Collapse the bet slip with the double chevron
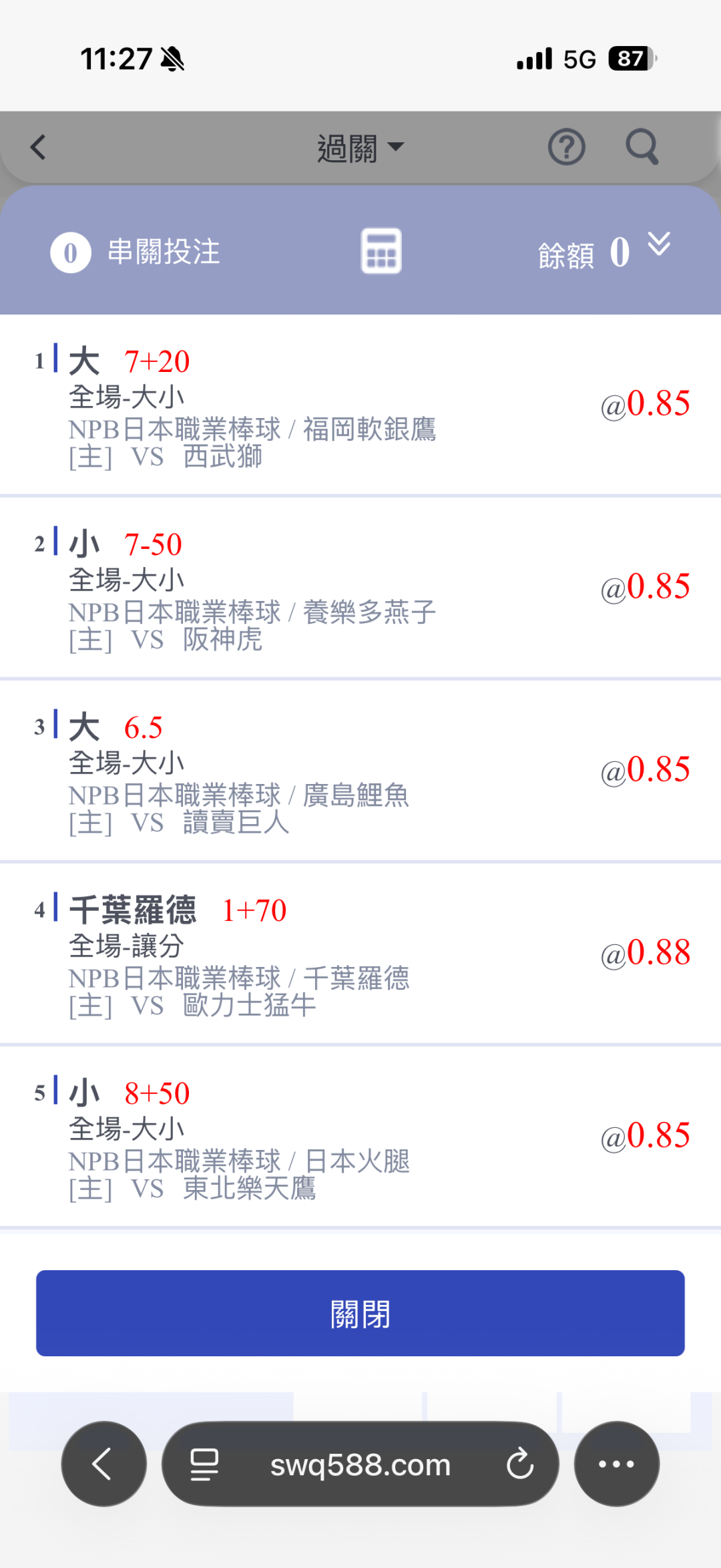721x1568 pixels. 659,244
